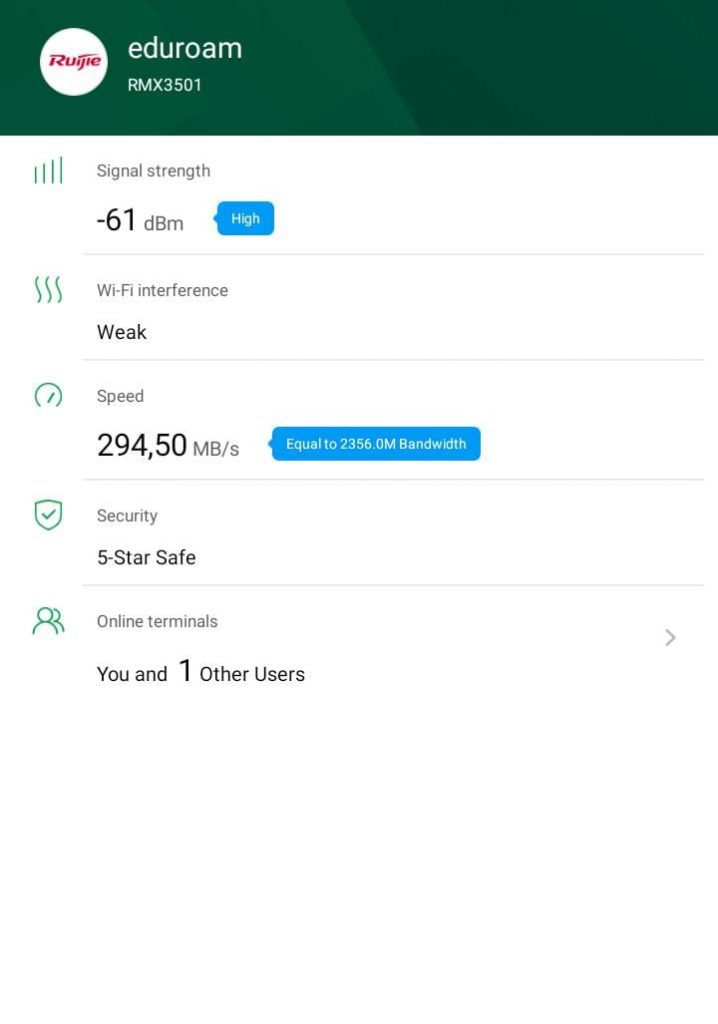
Task: Open the Online terminals list
Action: 669,638
